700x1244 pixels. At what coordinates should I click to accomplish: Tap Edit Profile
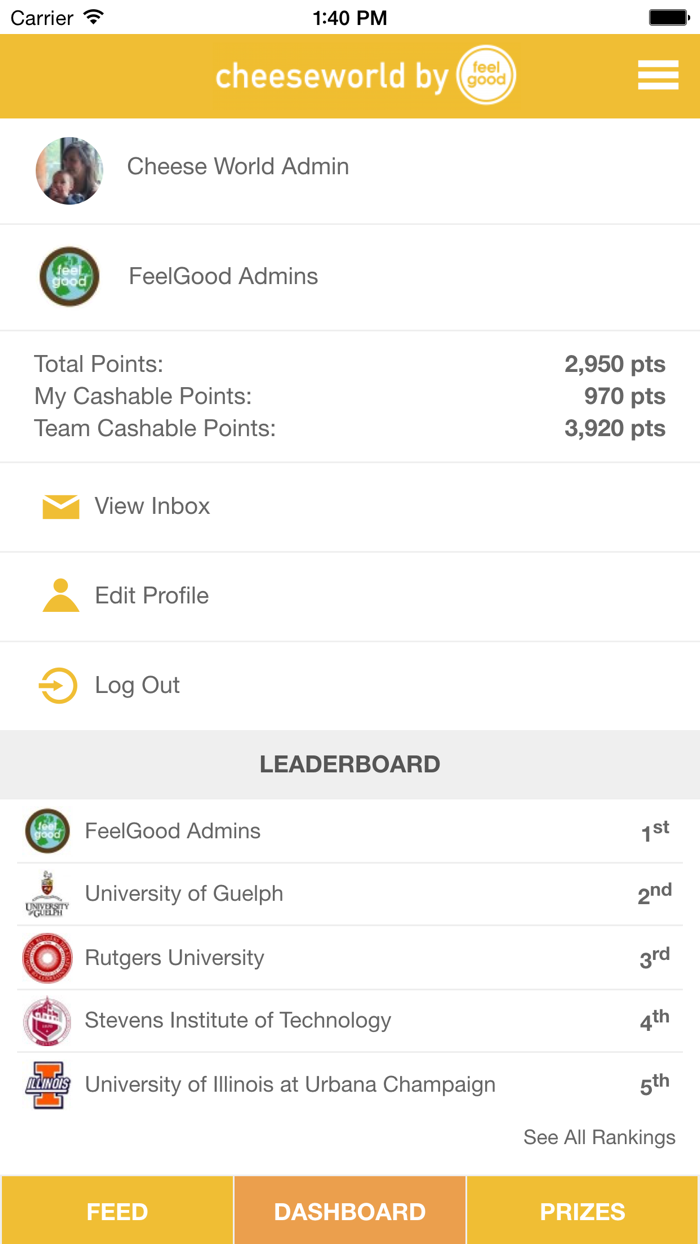point(152,596)
